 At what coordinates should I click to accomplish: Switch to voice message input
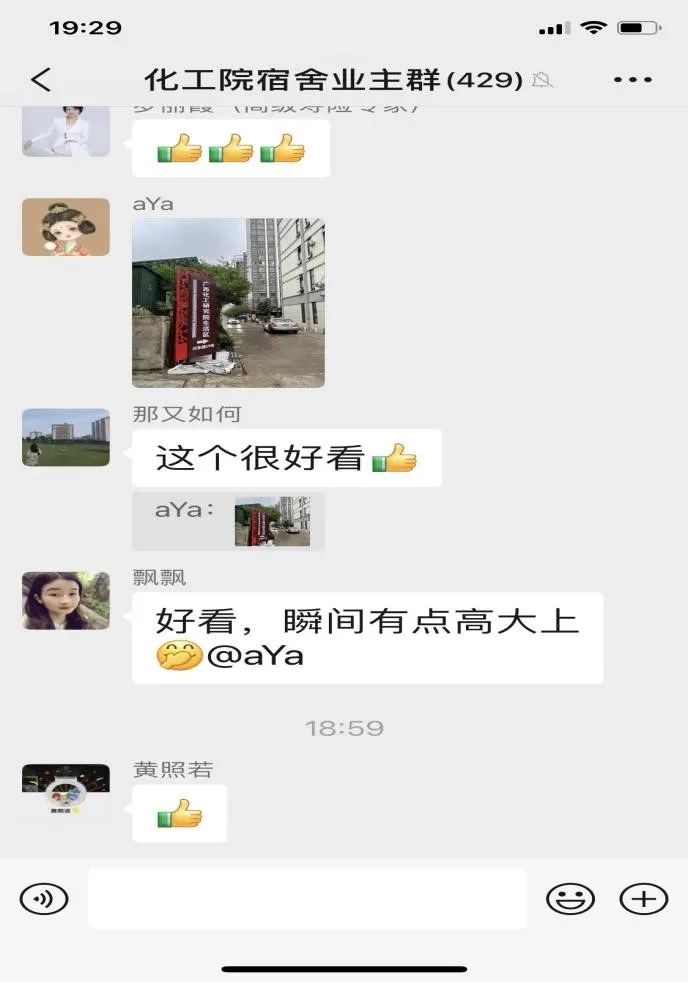point(44,899)
